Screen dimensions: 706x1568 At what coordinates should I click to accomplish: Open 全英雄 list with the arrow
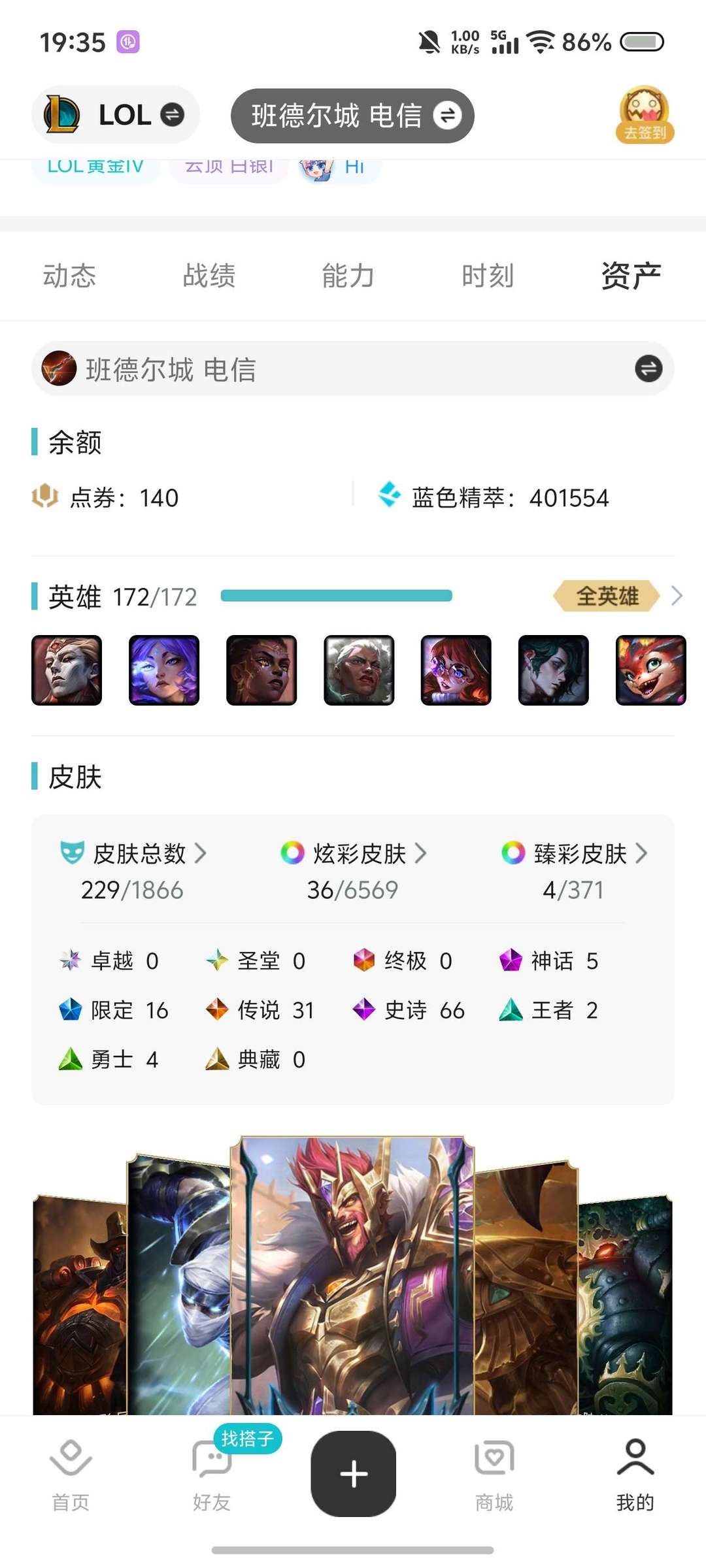[677, 596]
